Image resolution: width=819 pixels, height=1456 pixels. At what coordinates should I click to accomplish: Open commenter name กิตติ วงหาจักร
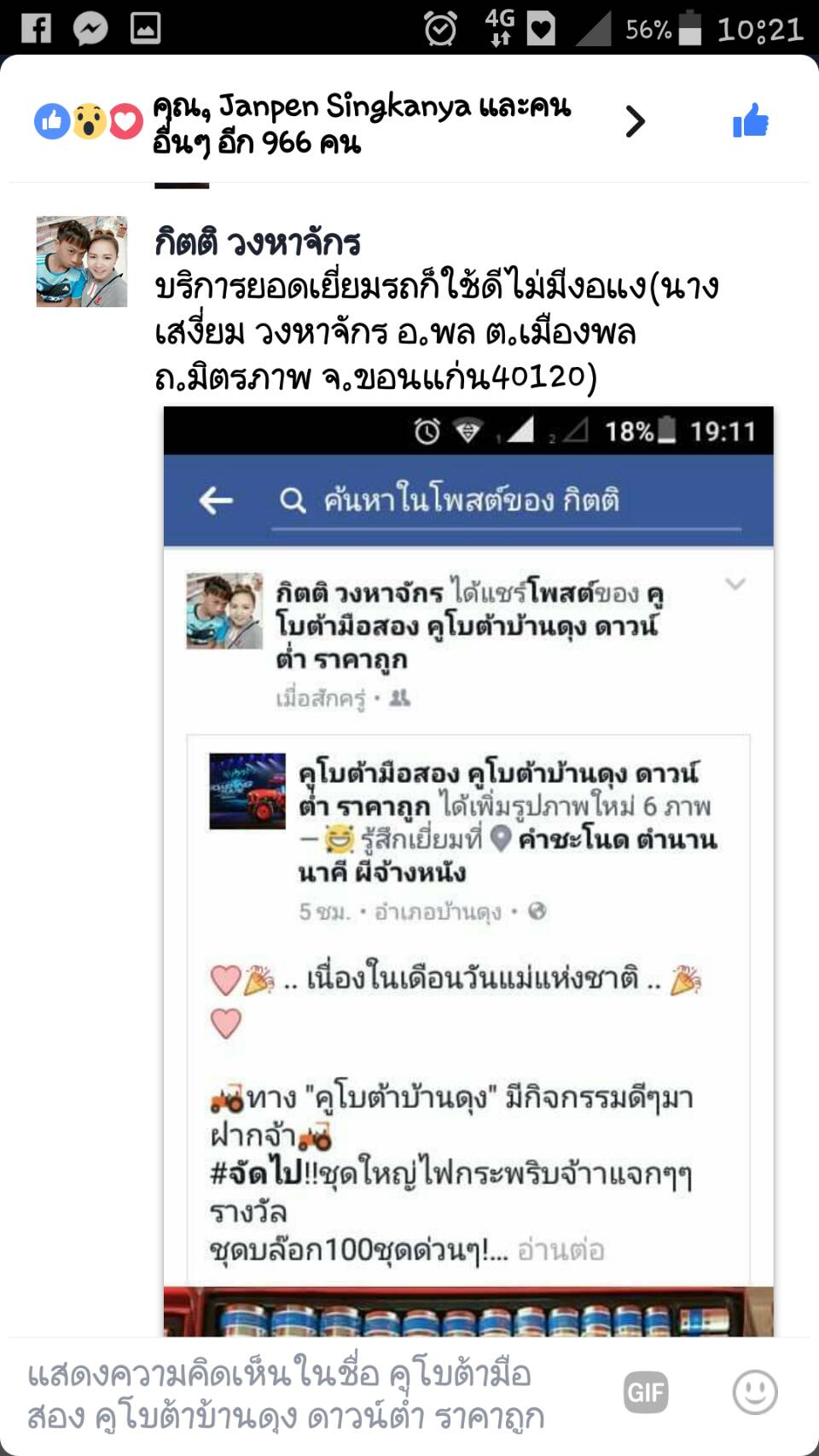pyautogui.click(x=258, y=243)
